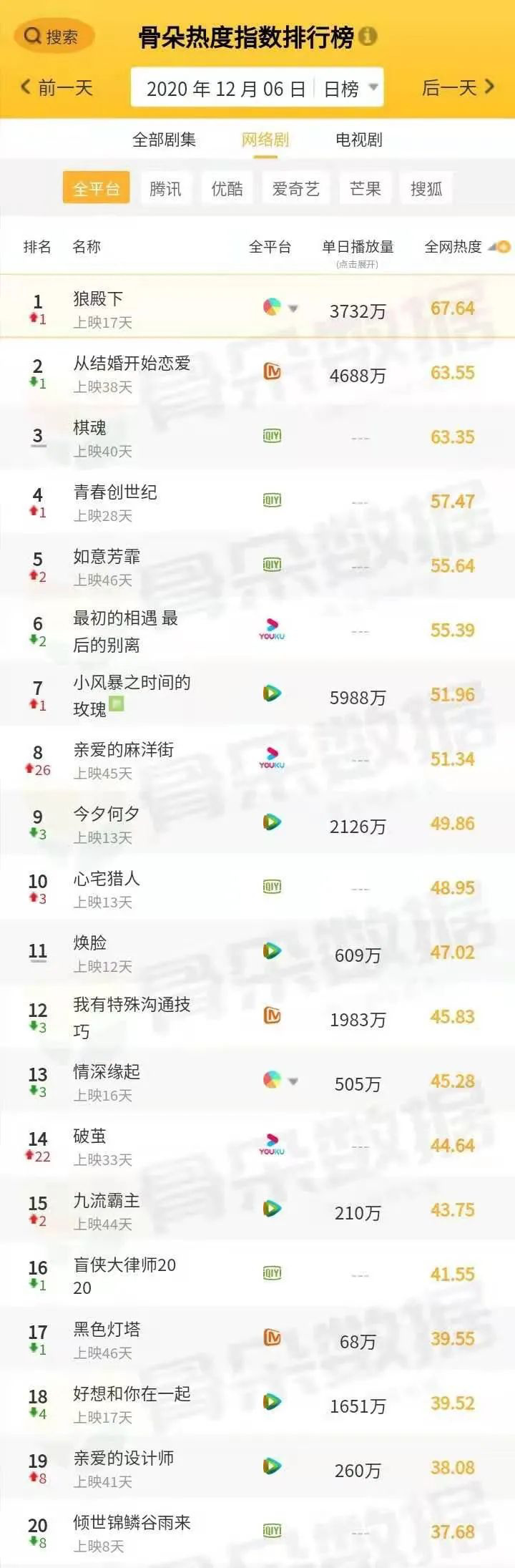Open the 搜索 search button
The image size is (515, 1568).
51,36
